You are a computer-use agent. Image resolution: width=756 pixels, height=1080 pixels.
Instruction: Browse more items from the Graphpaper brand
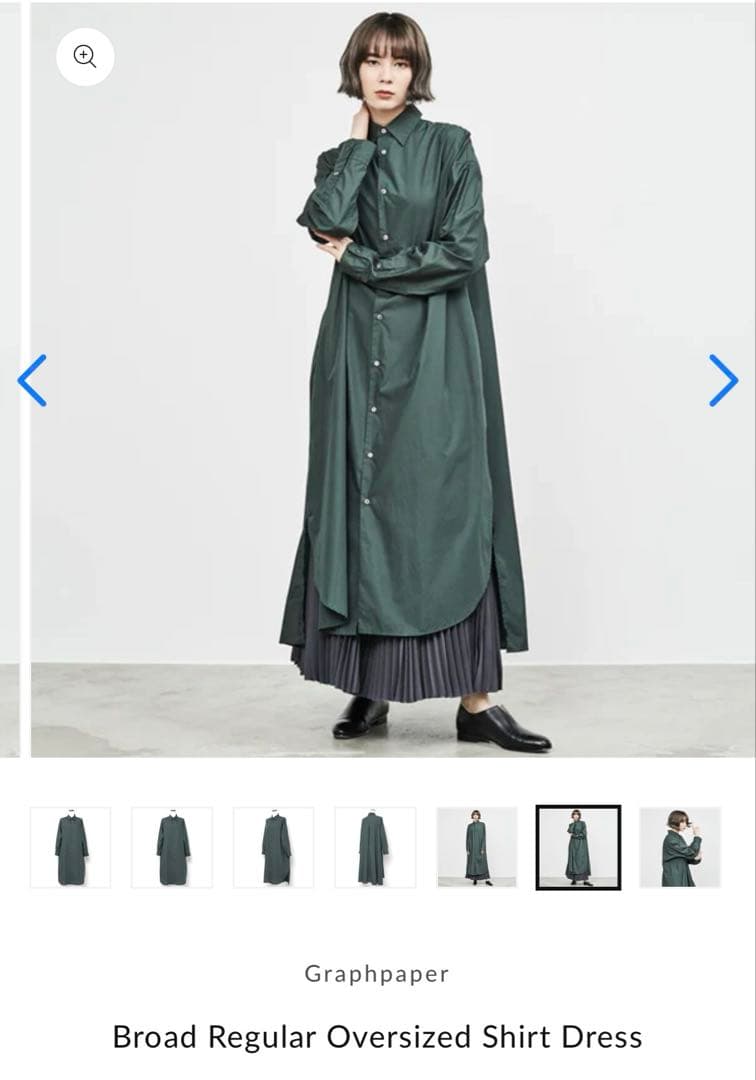click(377, 973)
